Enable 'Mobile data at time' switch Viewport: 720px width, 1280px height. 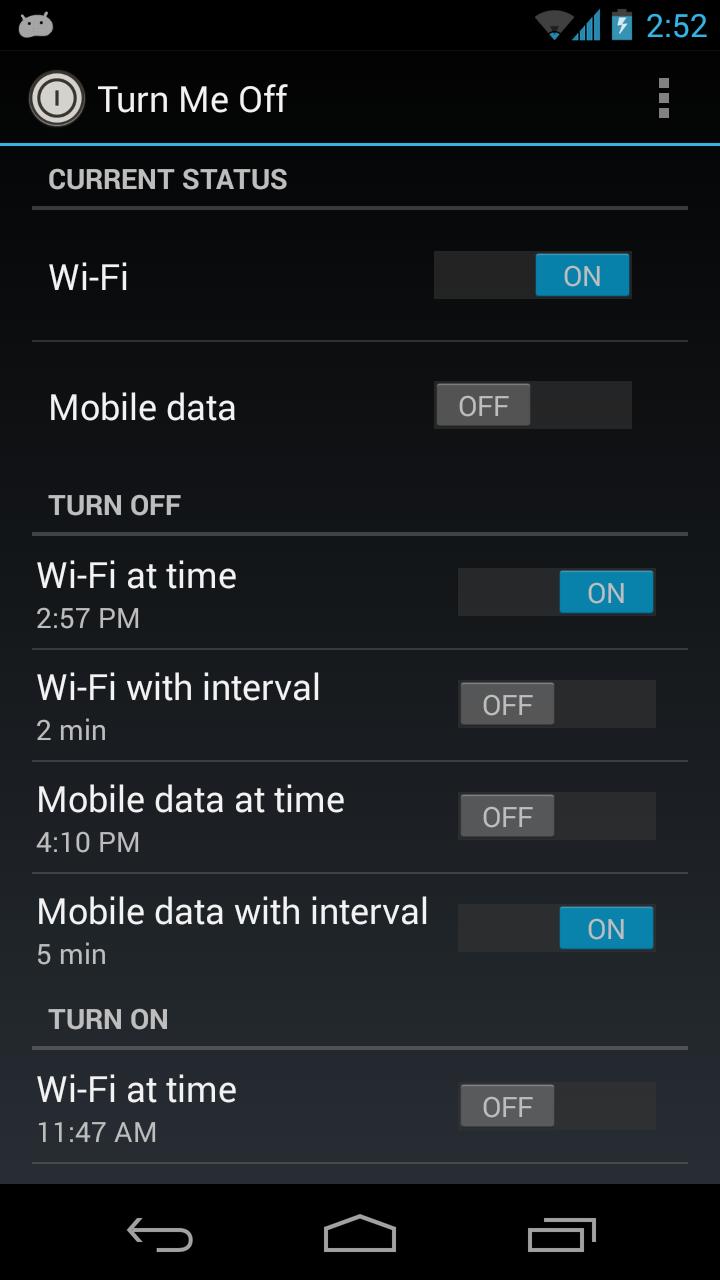click(x=556, y=816)
